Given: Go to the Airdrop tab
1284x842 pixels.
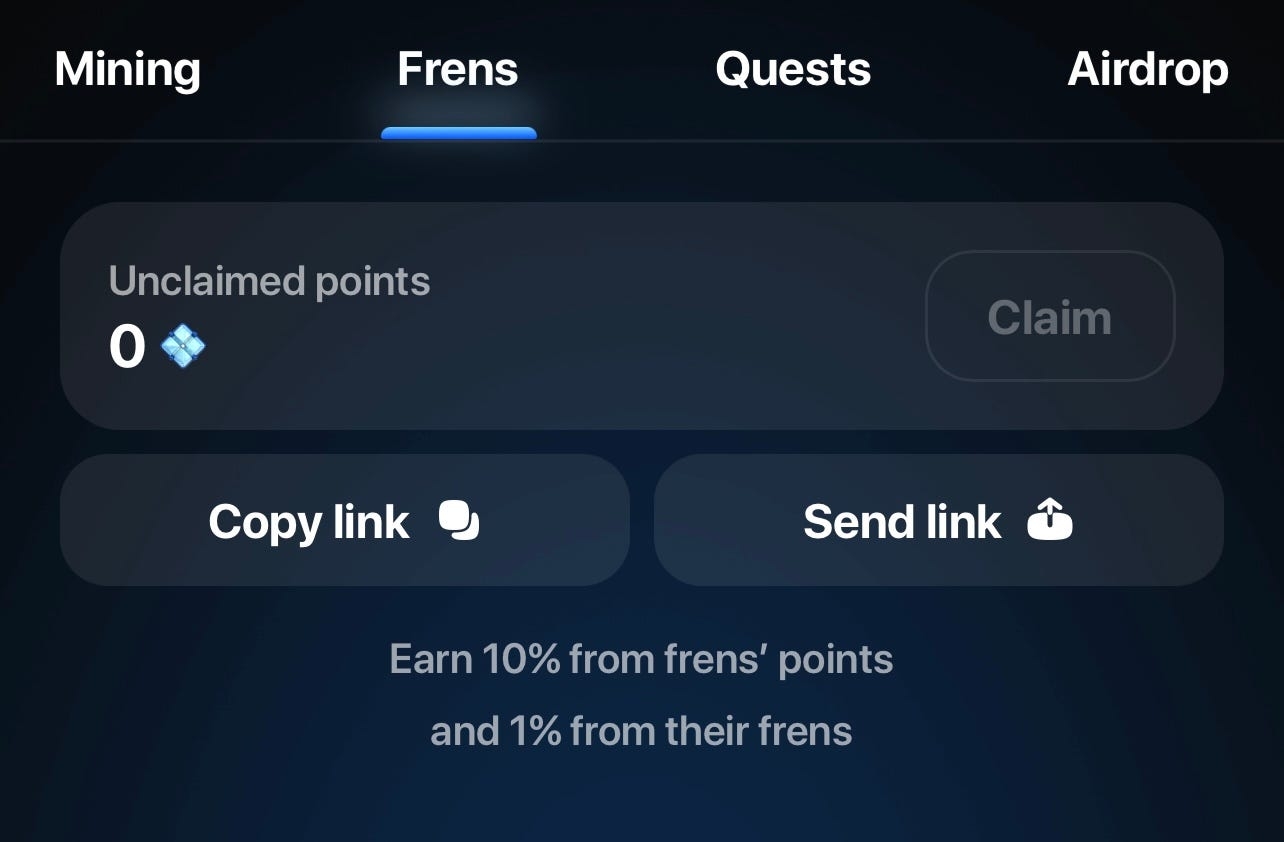Looking at the screenshot, I should tap(1148, 70).
